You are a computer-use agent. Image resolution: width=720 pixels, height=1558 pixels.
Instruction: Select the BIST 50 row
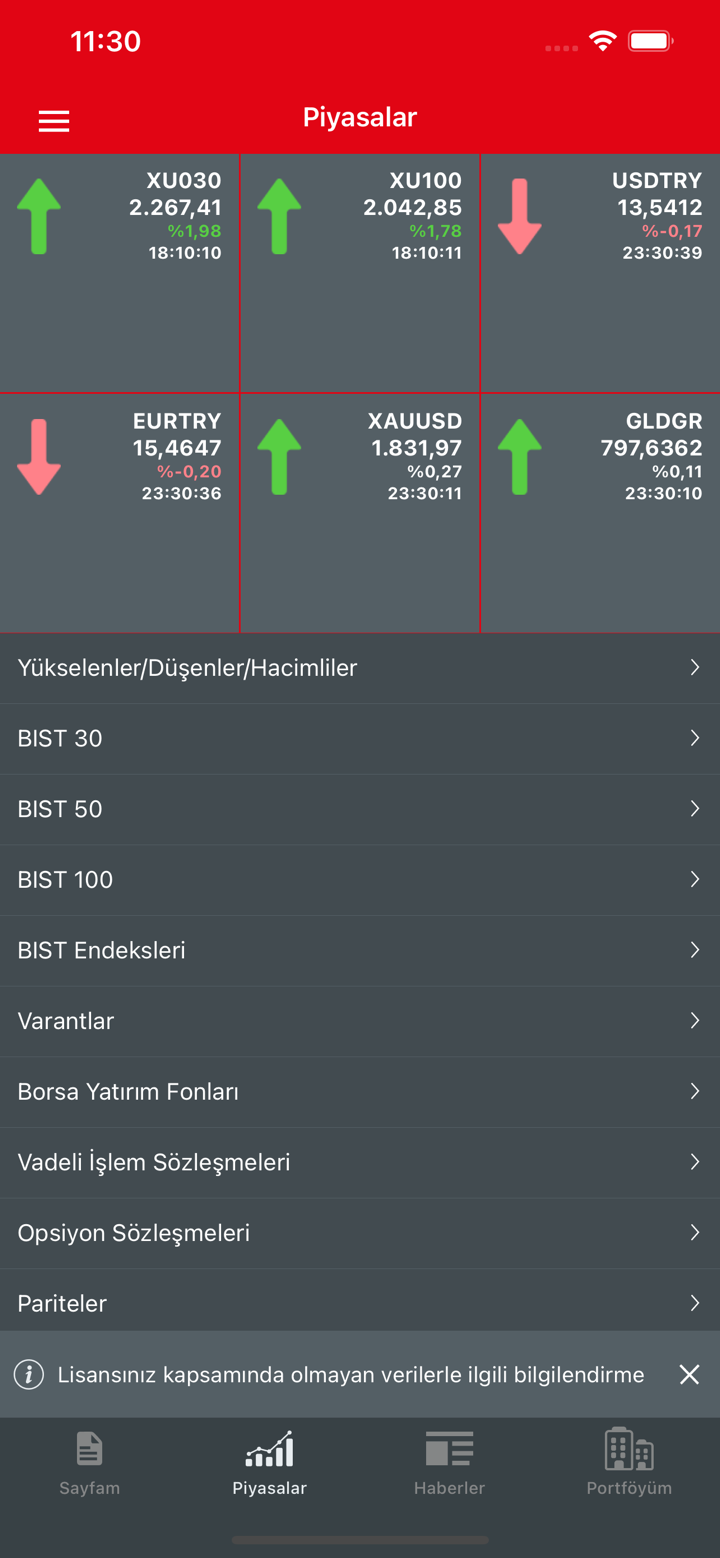[x=360, y=809]
